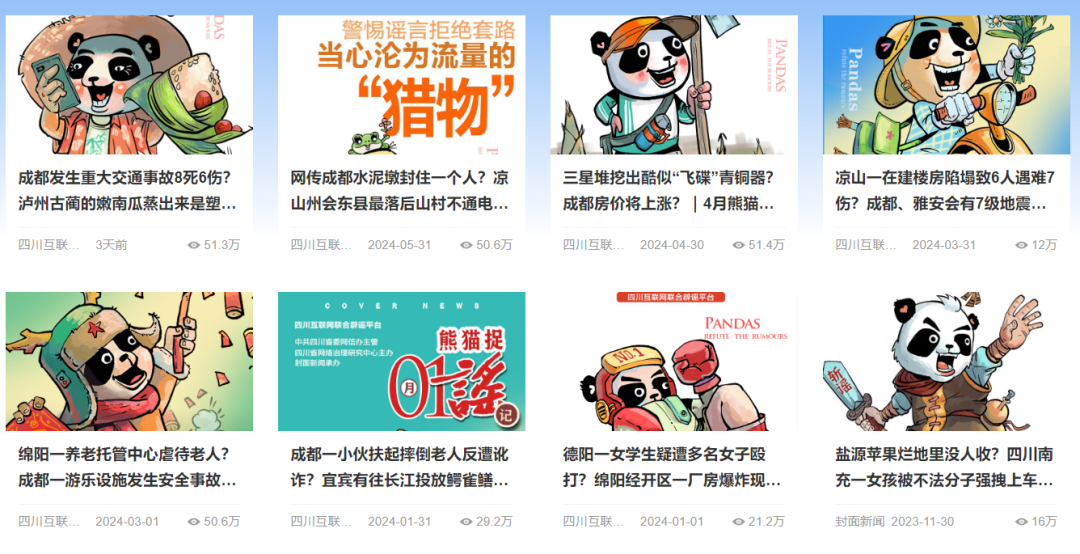Select the 成都一小伙扶起摔倒老人反遭讹诈 card

(x=400, y=467)
